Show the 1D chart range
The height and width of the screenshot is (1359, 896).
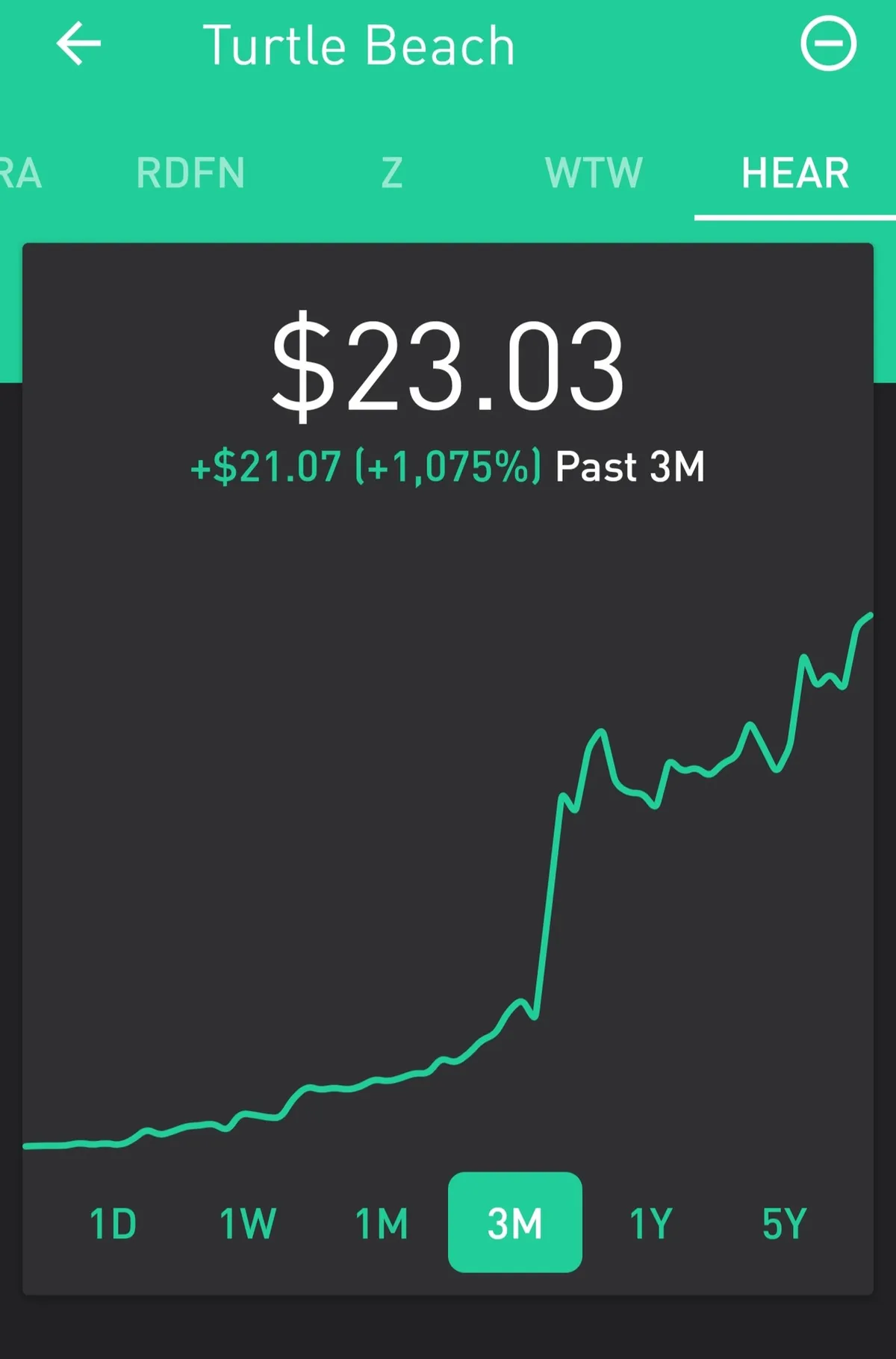click(x=113, y=1224)
